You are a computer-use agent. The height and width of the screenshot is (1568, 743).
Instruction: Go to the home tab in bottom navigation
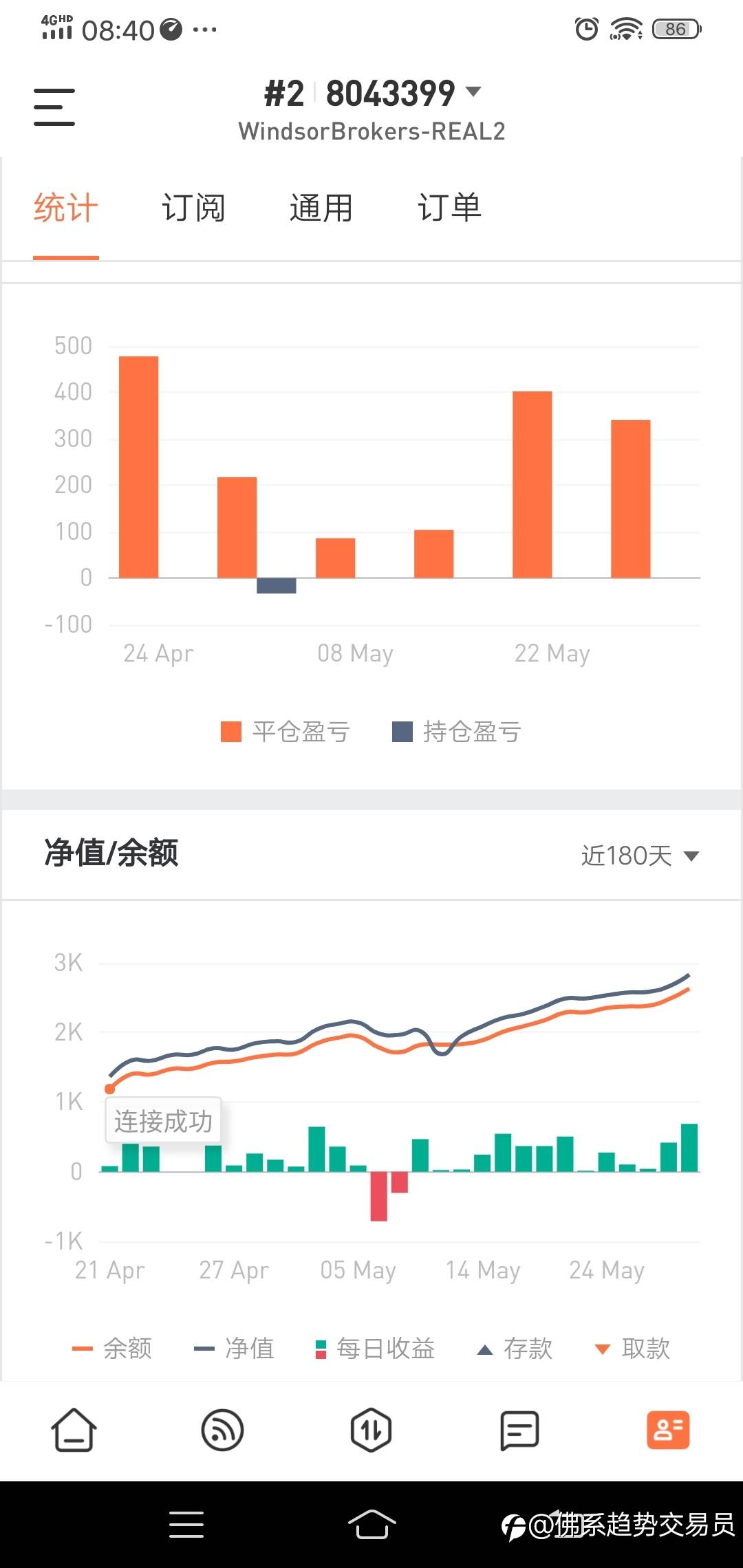pyautogui.click(x=74, y=1430)
